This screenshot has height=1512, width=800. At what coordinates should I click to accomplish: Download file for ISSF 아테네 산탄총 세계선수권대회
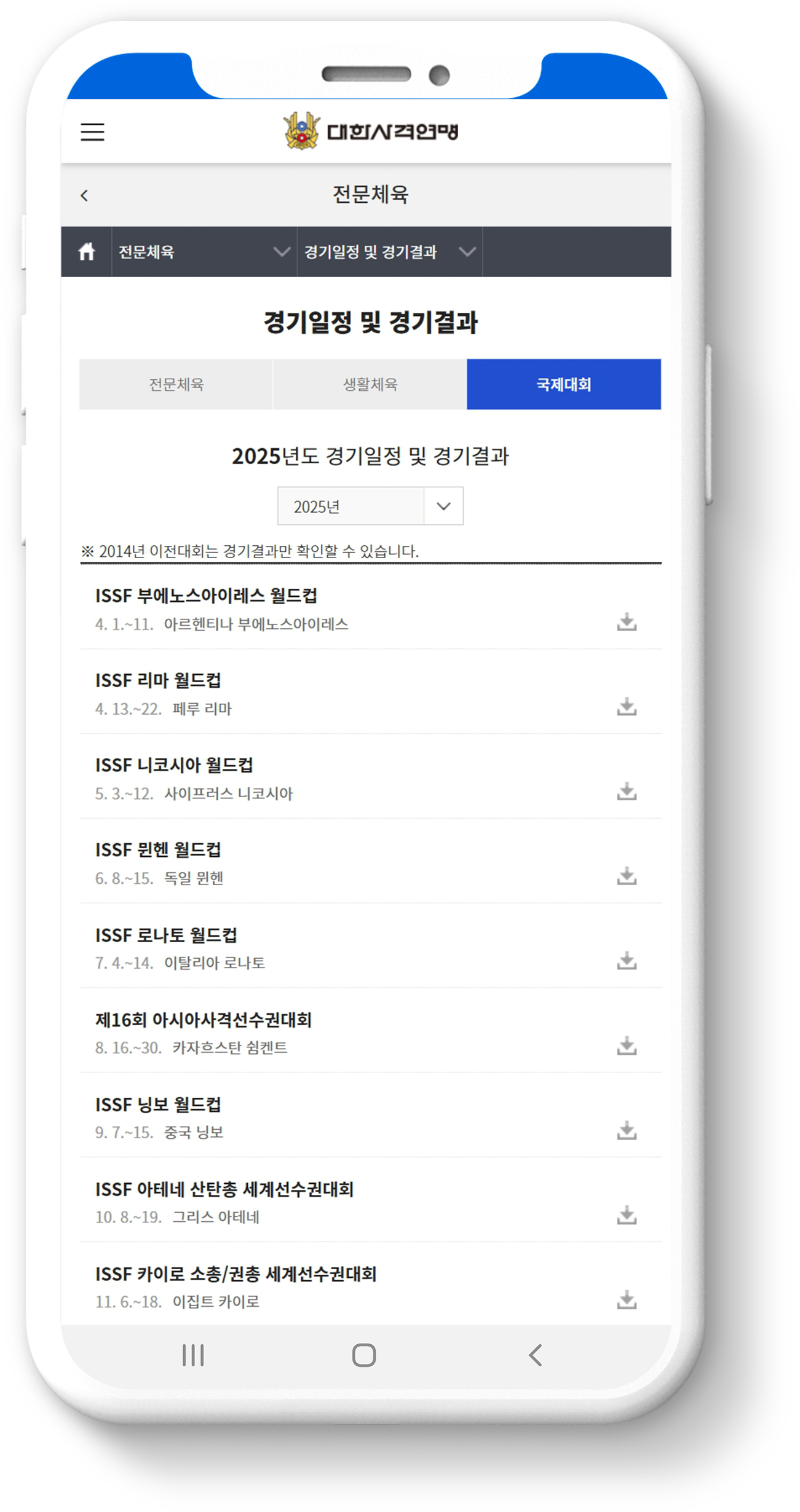pos(626,1215)
